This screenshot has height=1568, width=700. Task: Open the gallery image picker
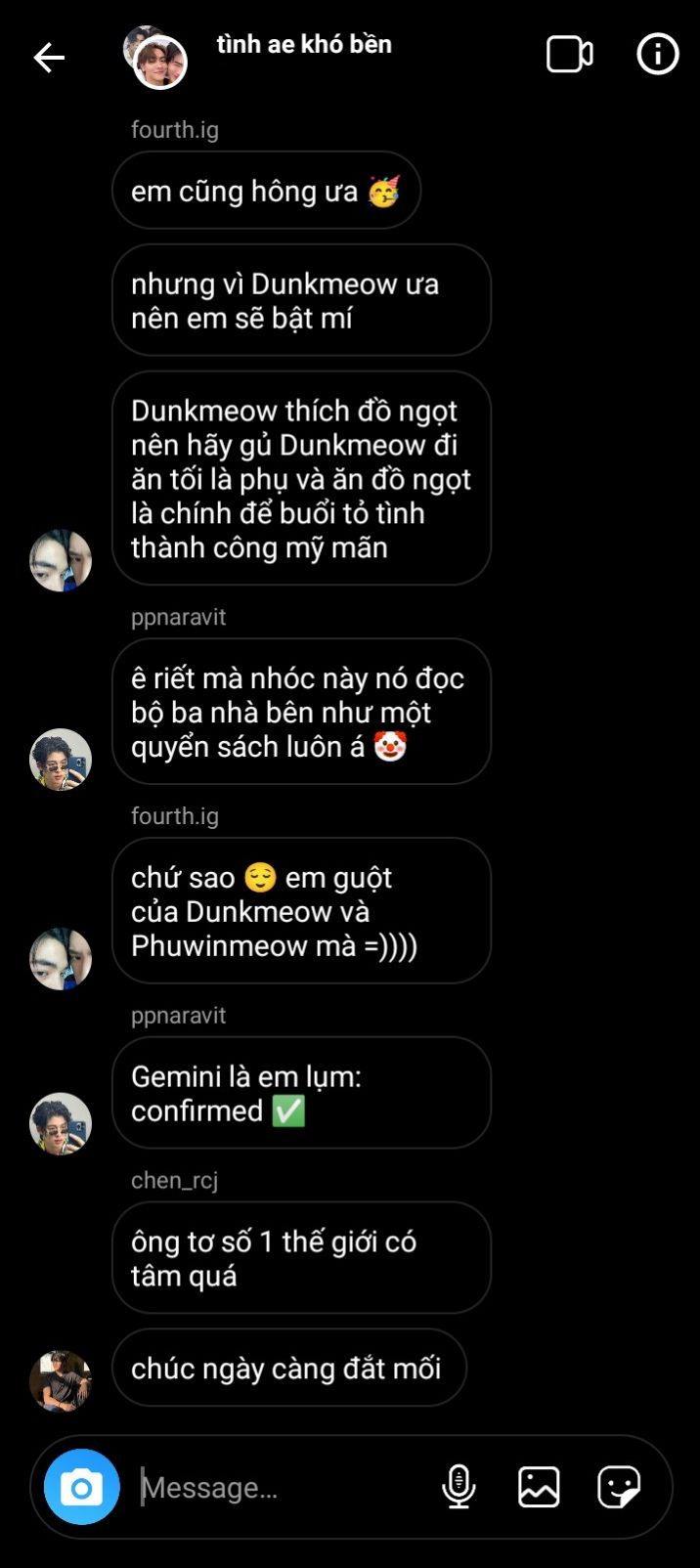[x=539, y=1487]
